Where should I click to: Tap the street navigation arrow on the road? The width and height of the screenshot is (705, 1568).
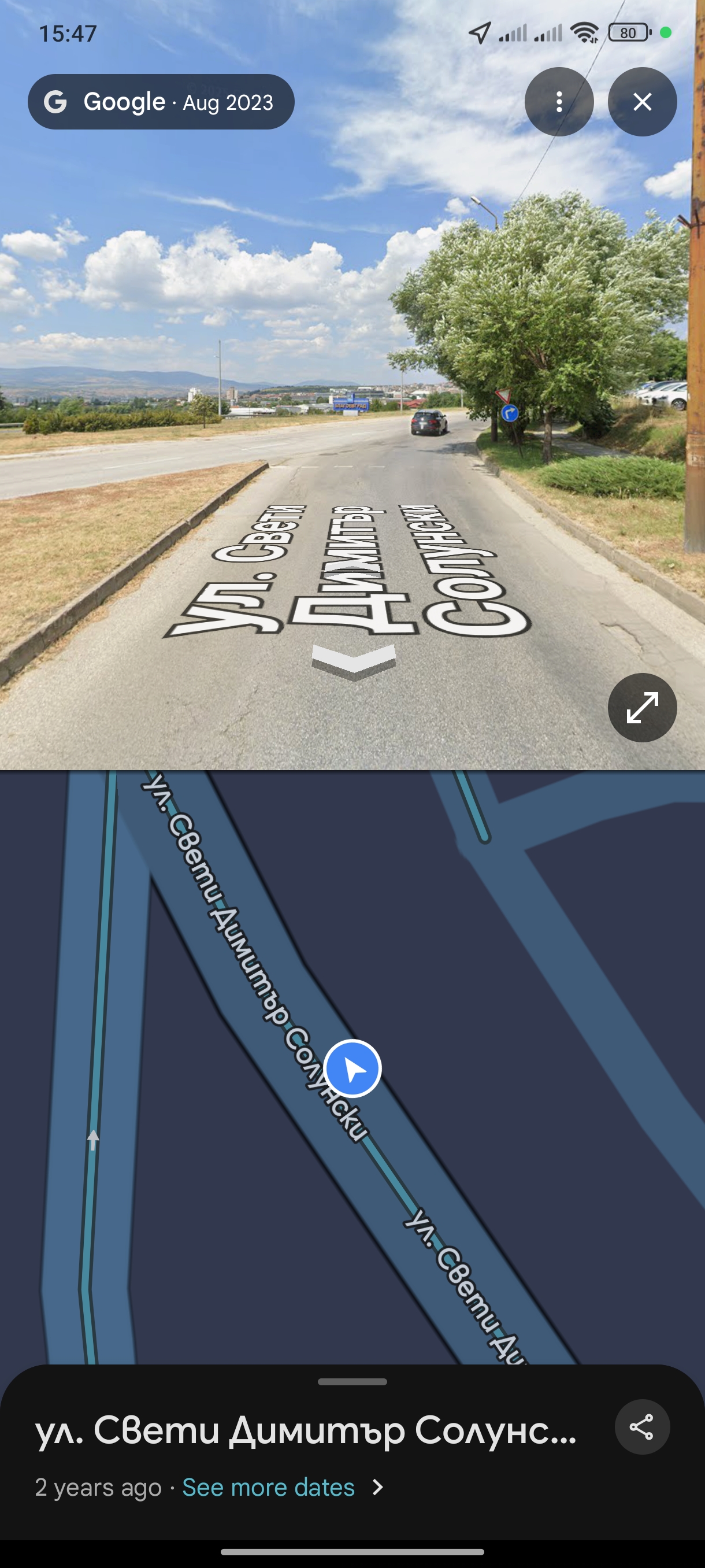pos(354,661)
